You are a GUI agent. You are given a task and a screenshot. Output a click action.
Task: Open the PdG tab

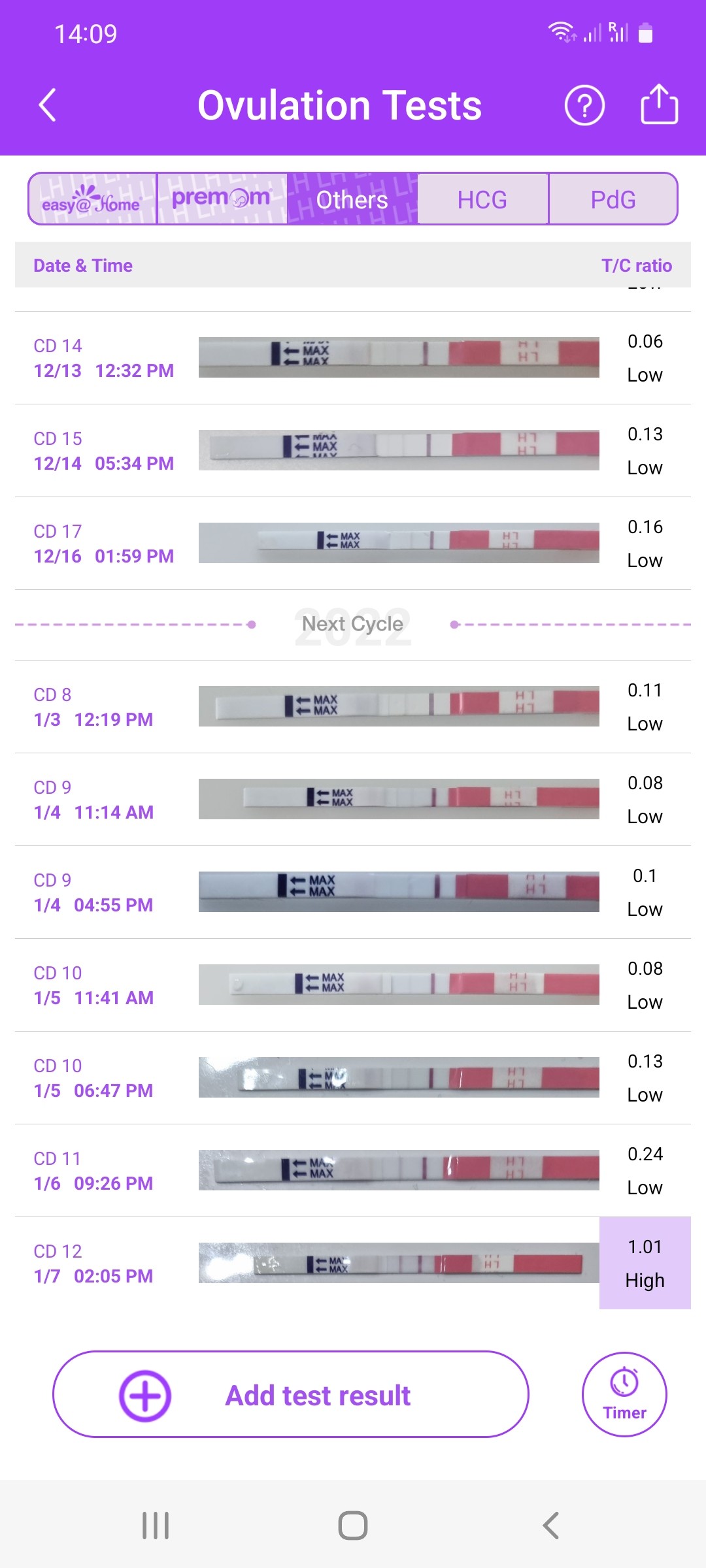click(x=613, y=199)
